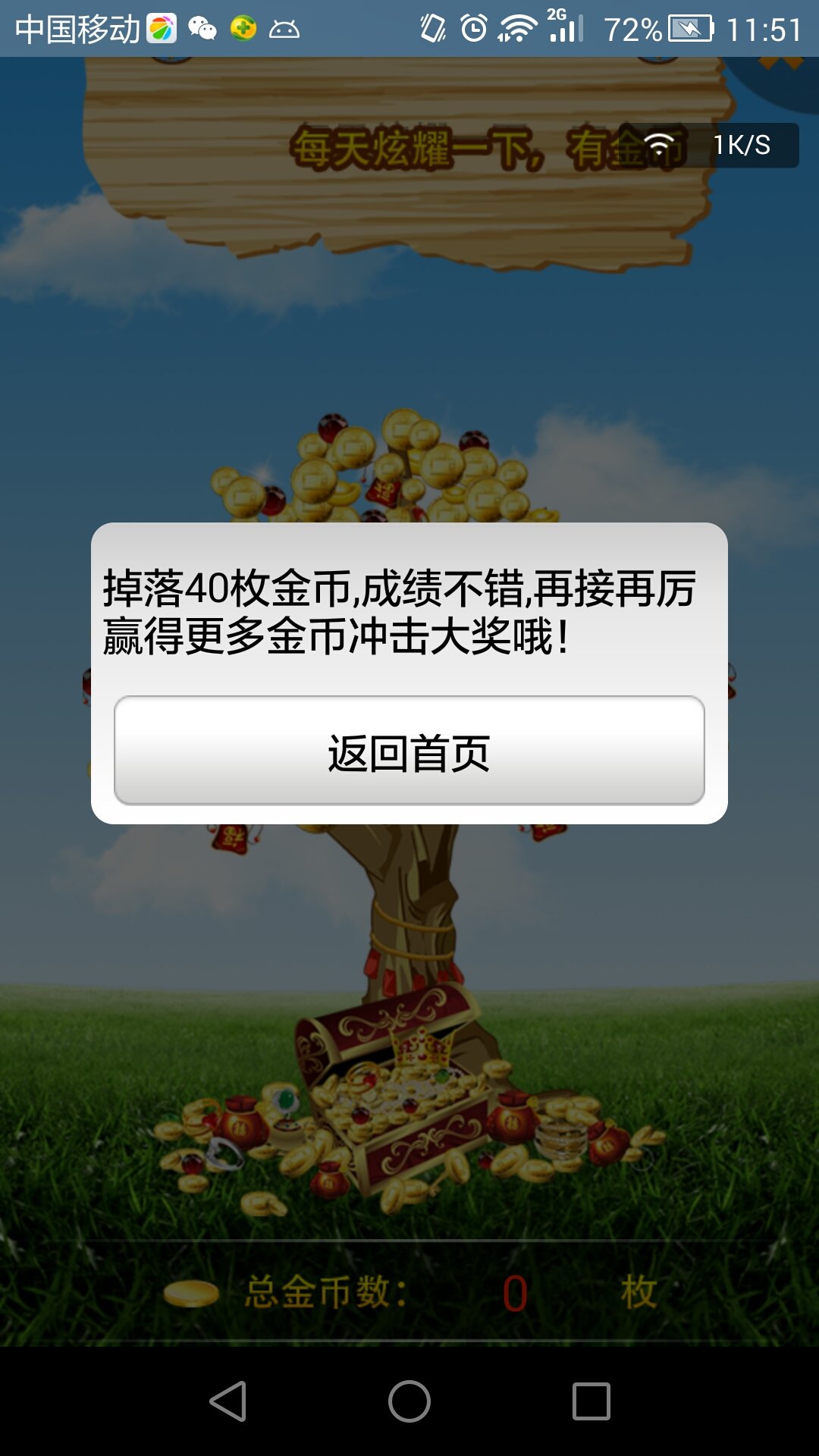819x1456 pixels.
Task: Go back using the system back button
Action: click(227, 1401)
